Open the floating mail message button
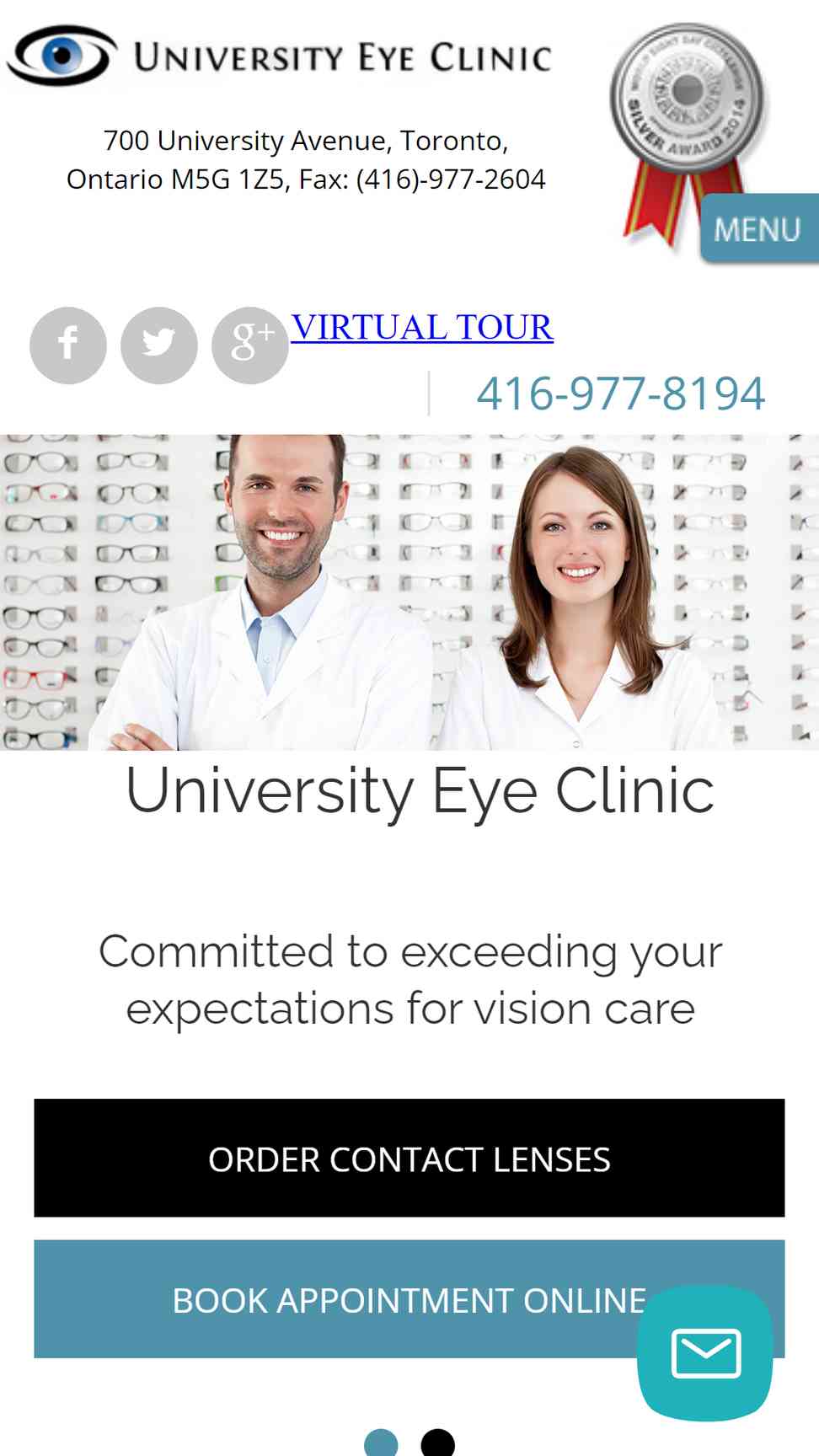 [x=705, y=1353]
